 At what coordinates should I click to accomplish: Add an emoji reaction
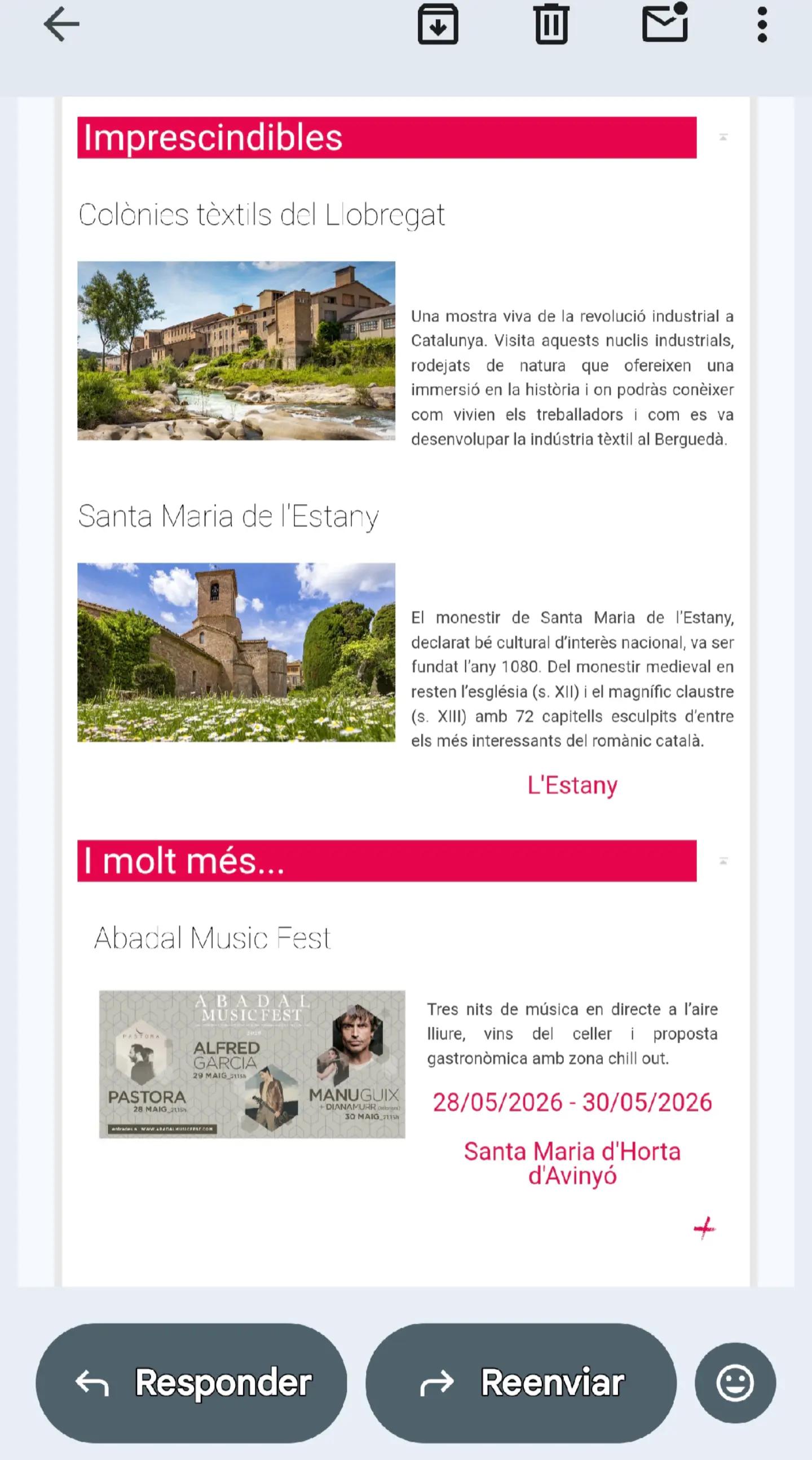point(735,1383)
